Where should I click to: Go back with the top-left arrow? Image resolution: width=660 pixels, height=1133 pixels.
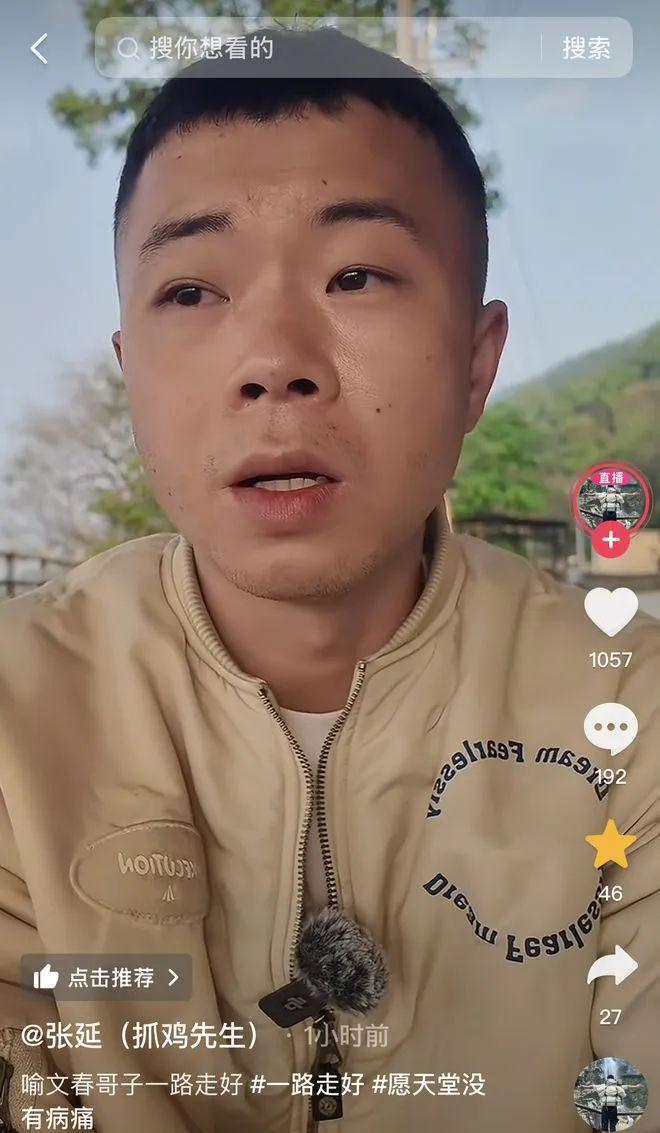pos(39,48)
